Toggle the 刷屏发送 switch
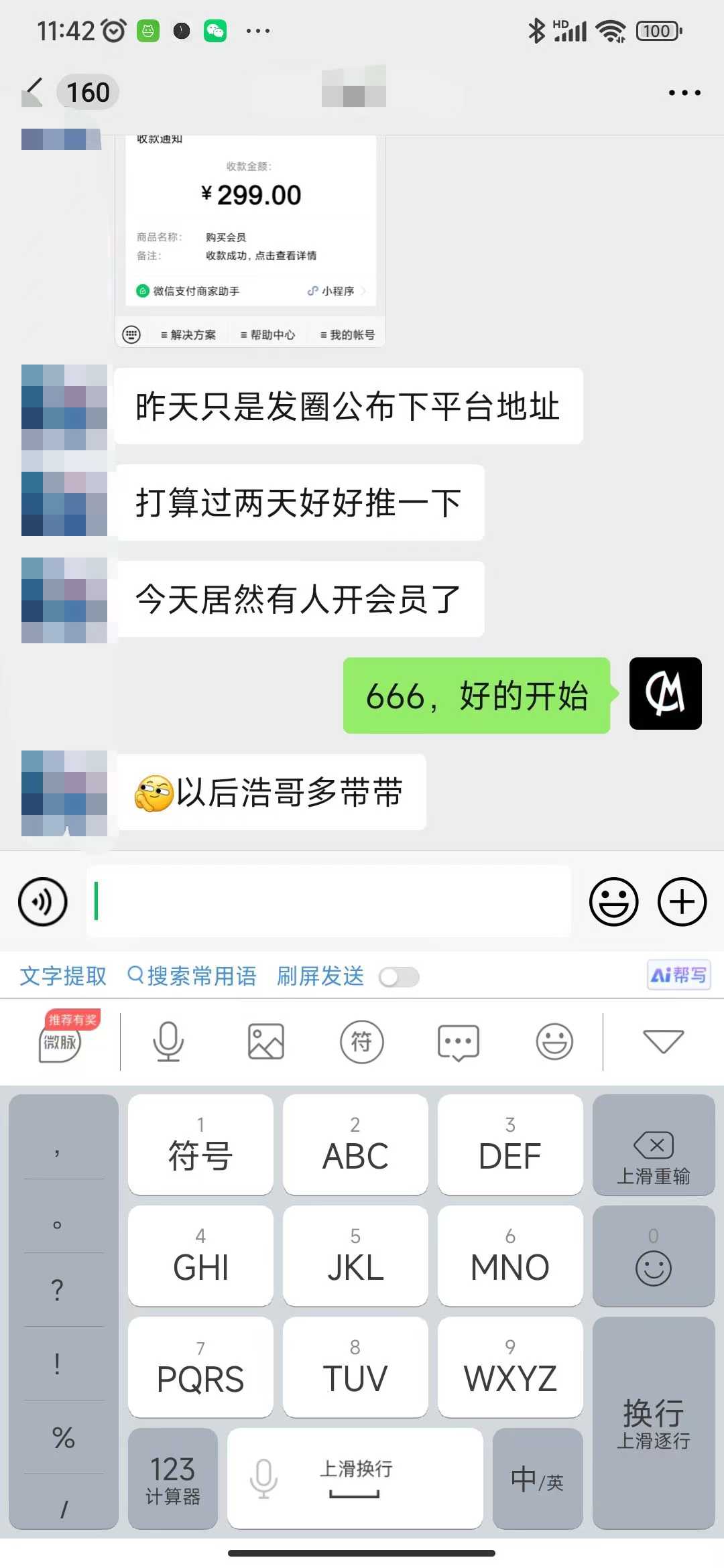724x1568 pixels. point(399,977)
